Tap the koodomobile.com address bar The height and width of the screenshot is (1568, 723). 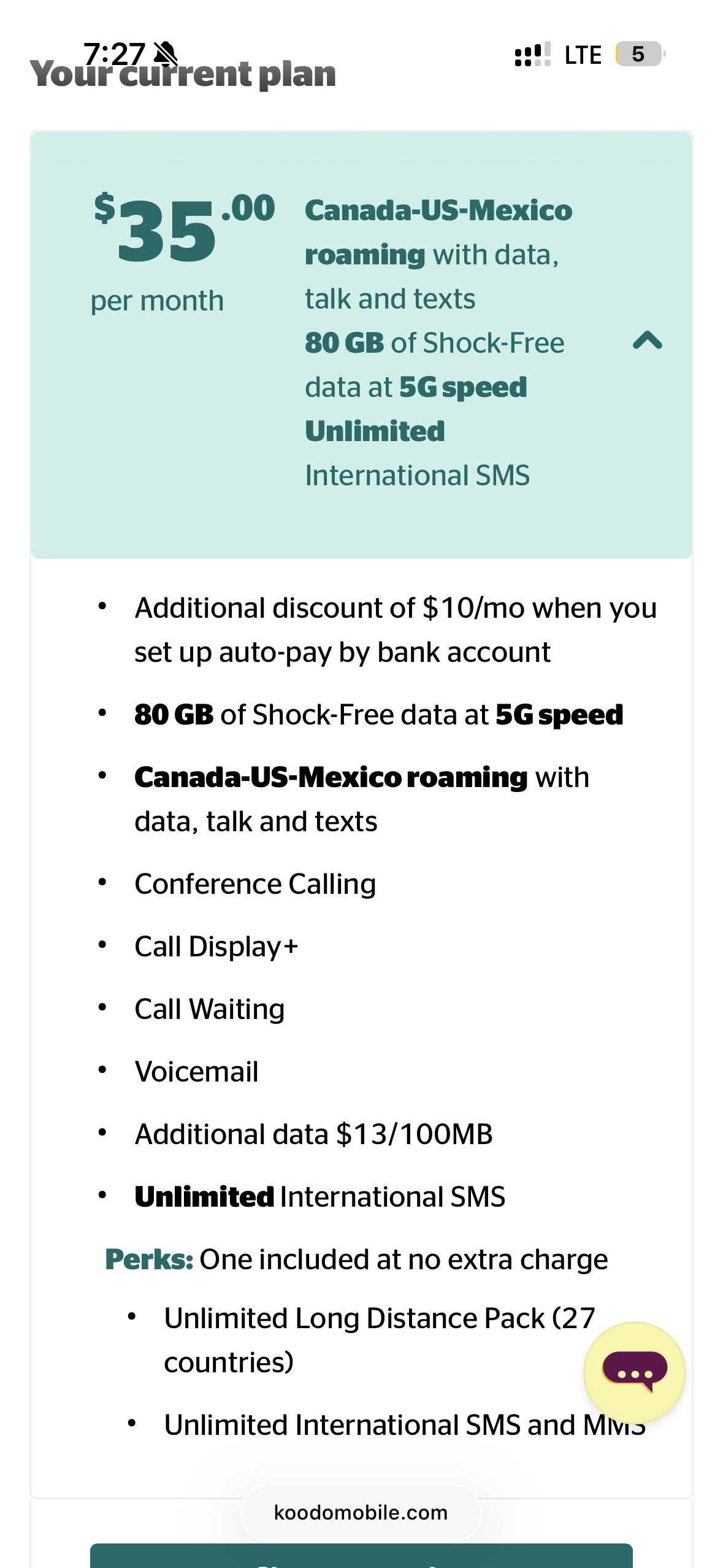tap(361, 1513)
